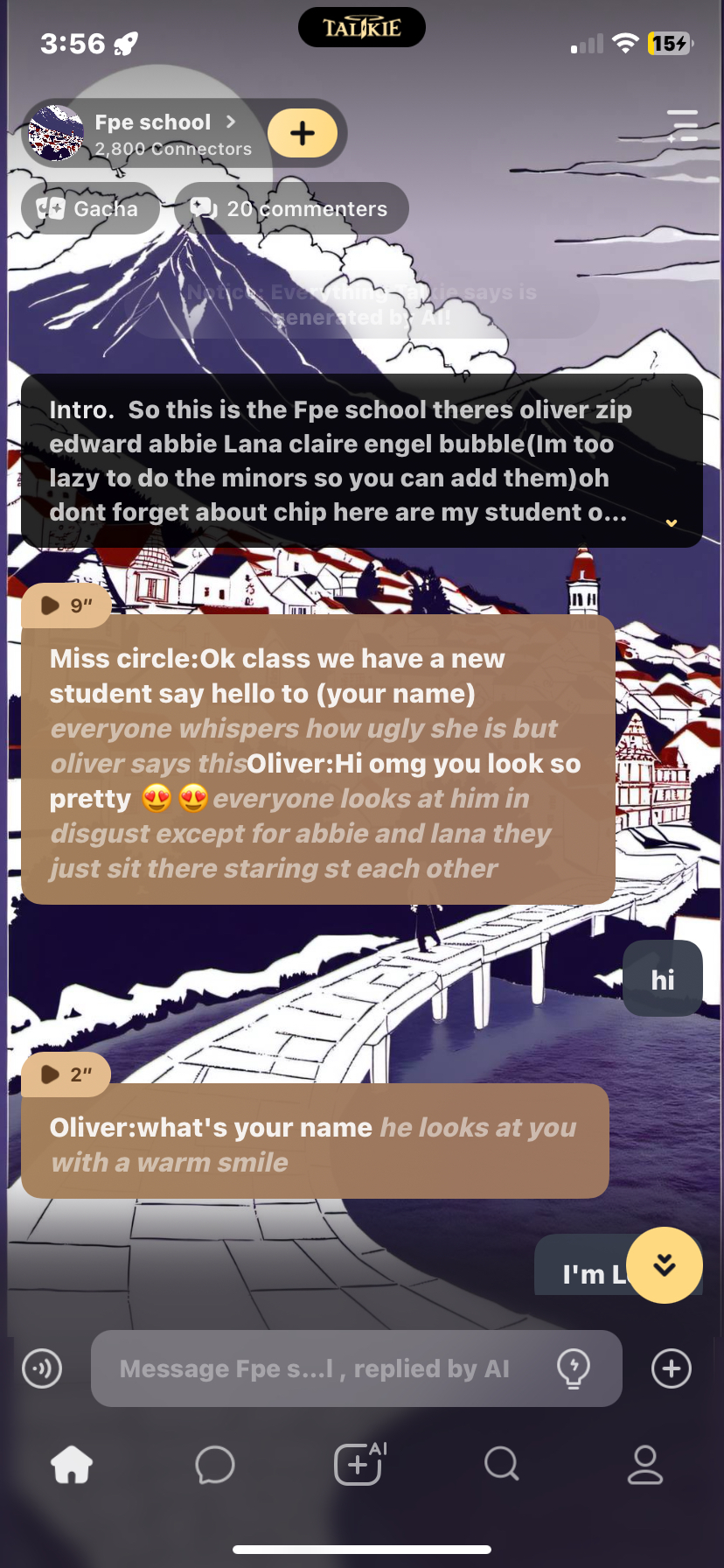Add Fpe school with the plus button

(x=303, y=133)
